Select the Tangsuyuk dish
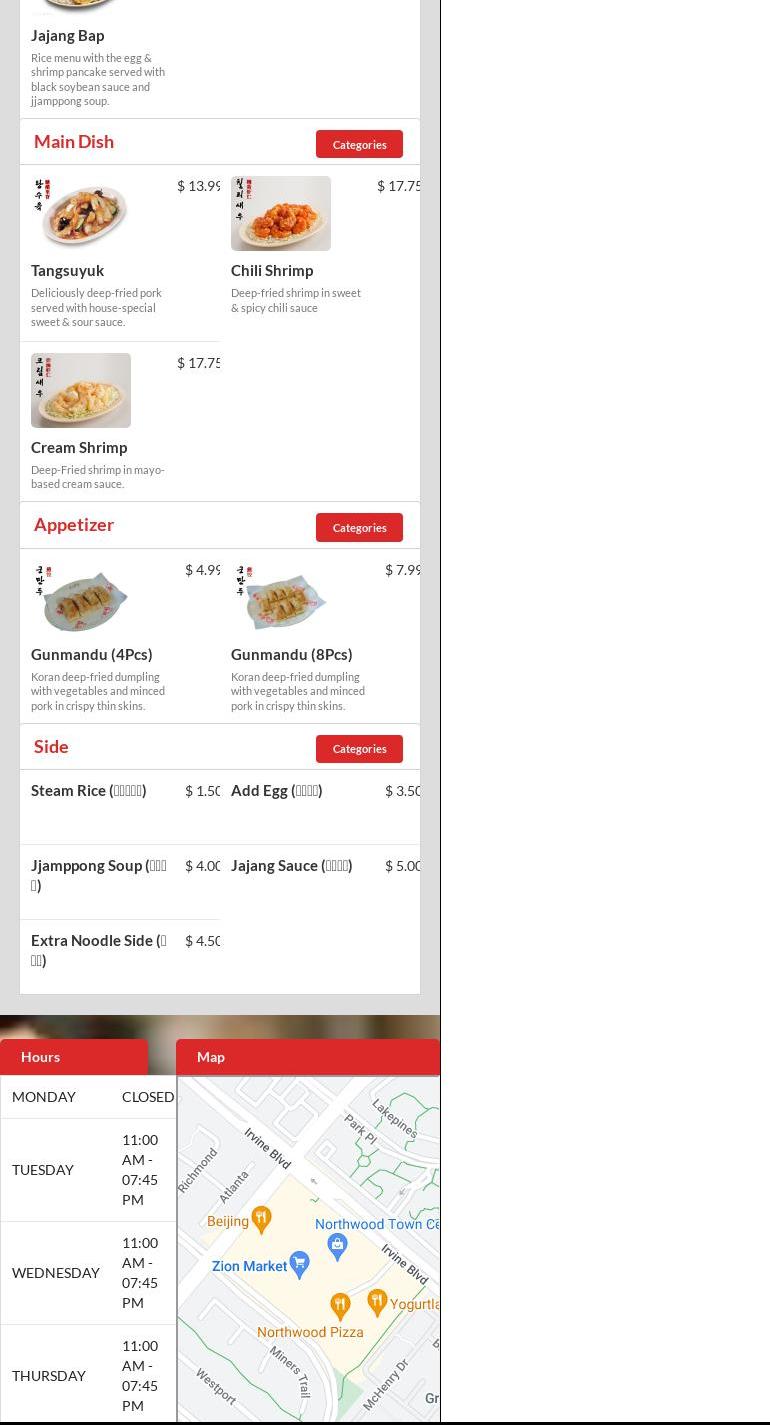770x1425 pixels. [x=120, y=253]
